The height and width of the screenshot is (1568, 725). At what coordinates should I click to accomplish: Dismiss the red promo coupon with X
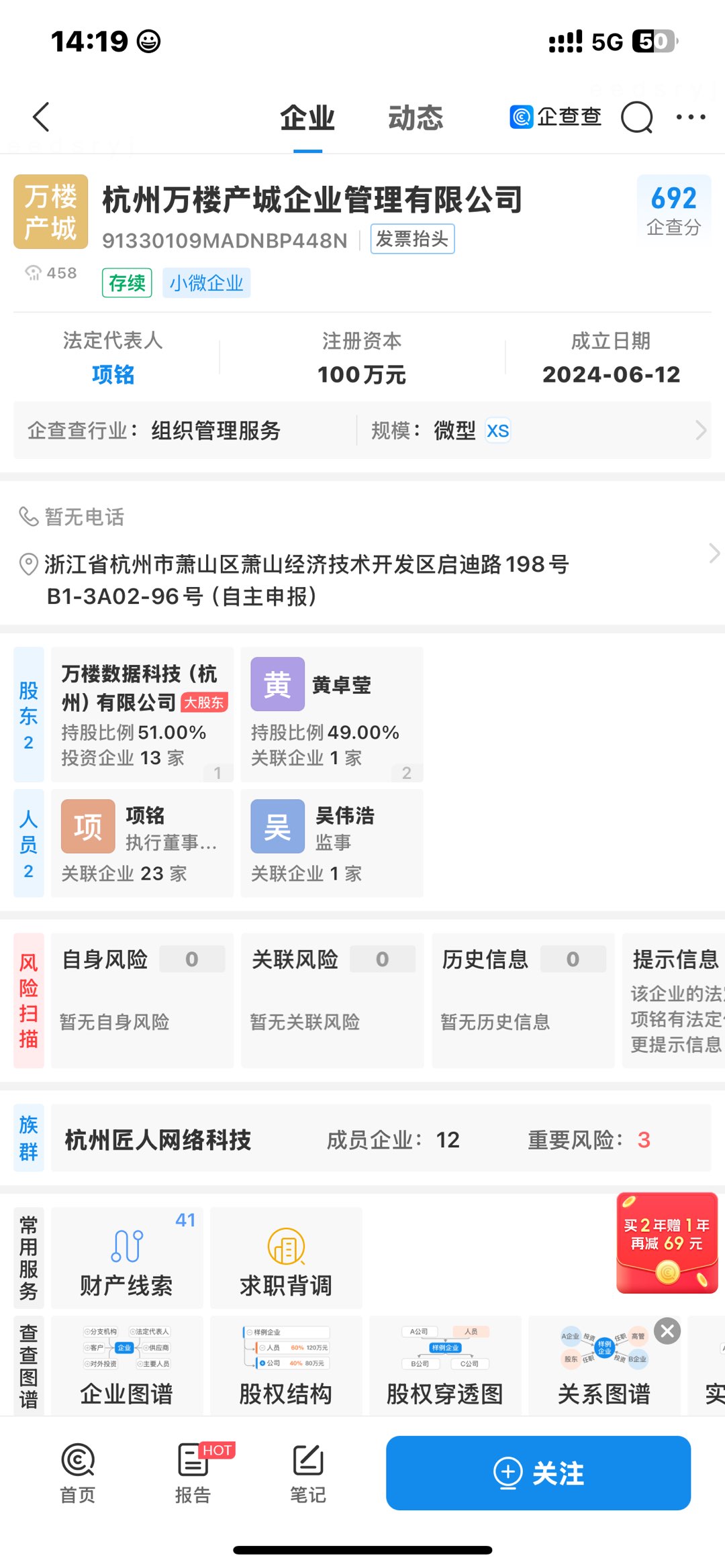tap(668, 1330)
